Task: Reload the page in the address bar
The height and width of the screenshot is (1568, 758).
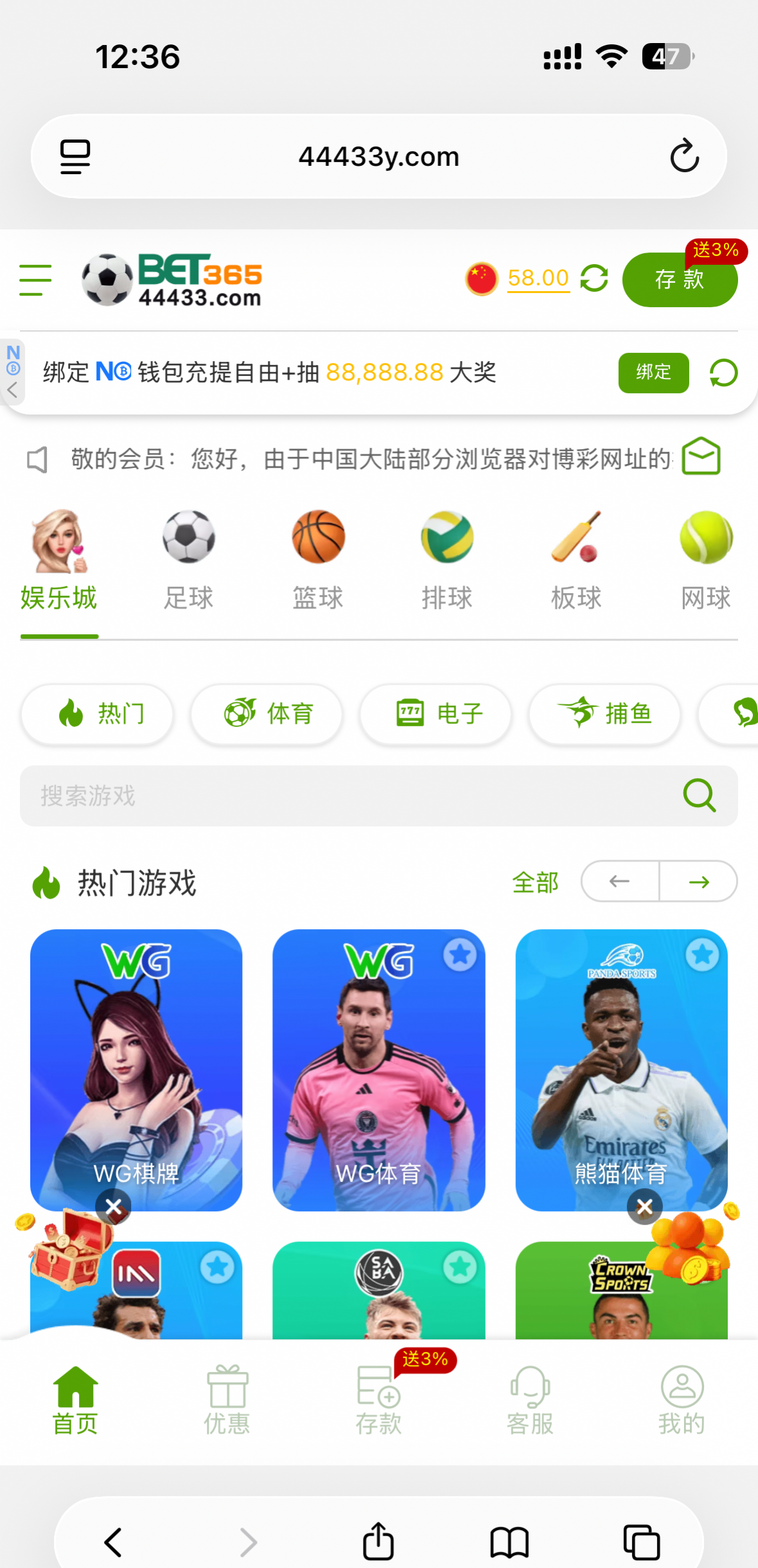Action: tap(684, 156)
